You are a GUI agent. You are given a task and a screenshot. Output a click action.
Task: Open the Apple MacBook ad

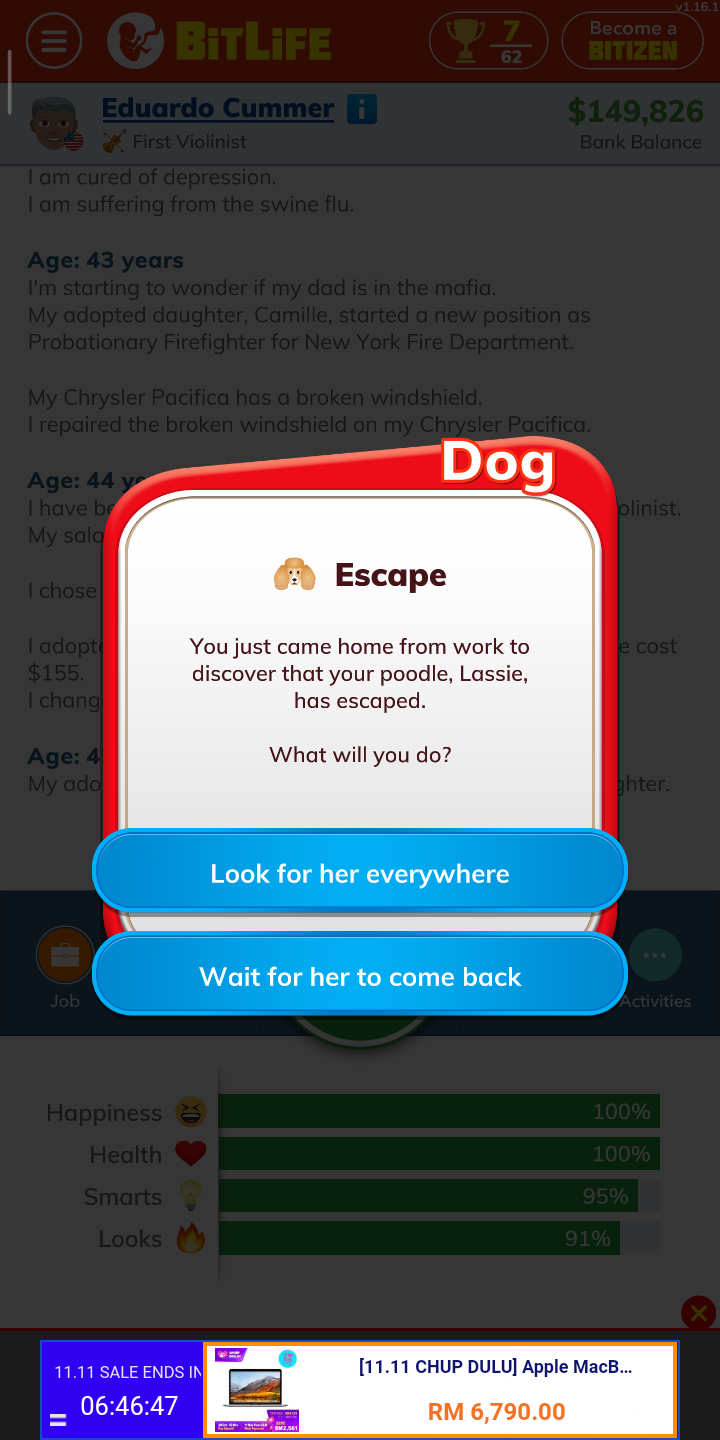[x=440, y=1389]
